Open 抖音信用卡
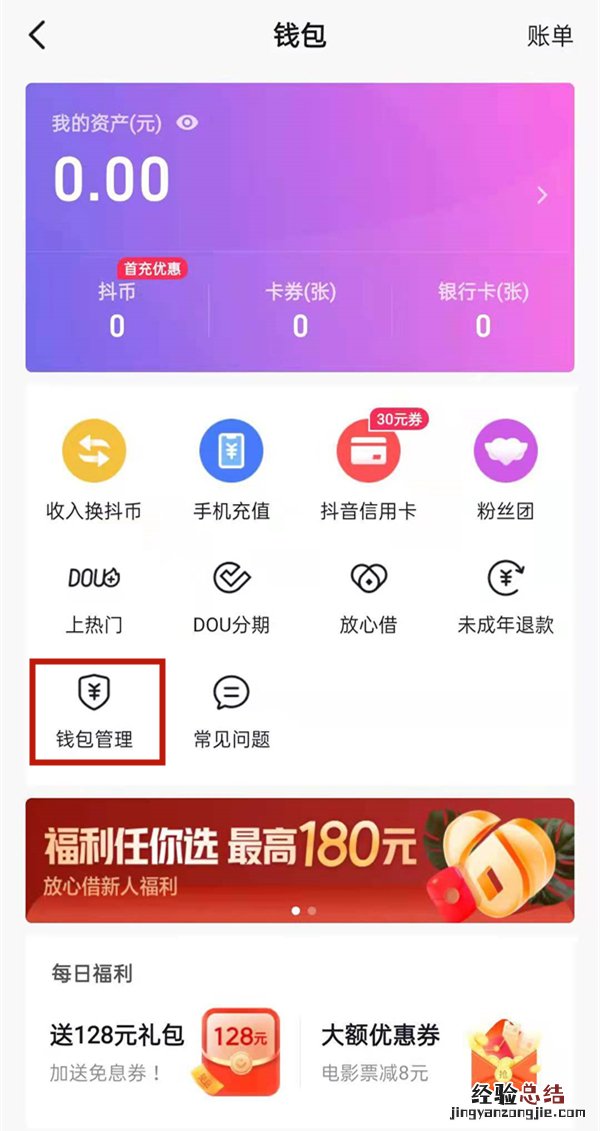Image resolution: width=600 pixels, height=1131 pixels. (368, 468)
